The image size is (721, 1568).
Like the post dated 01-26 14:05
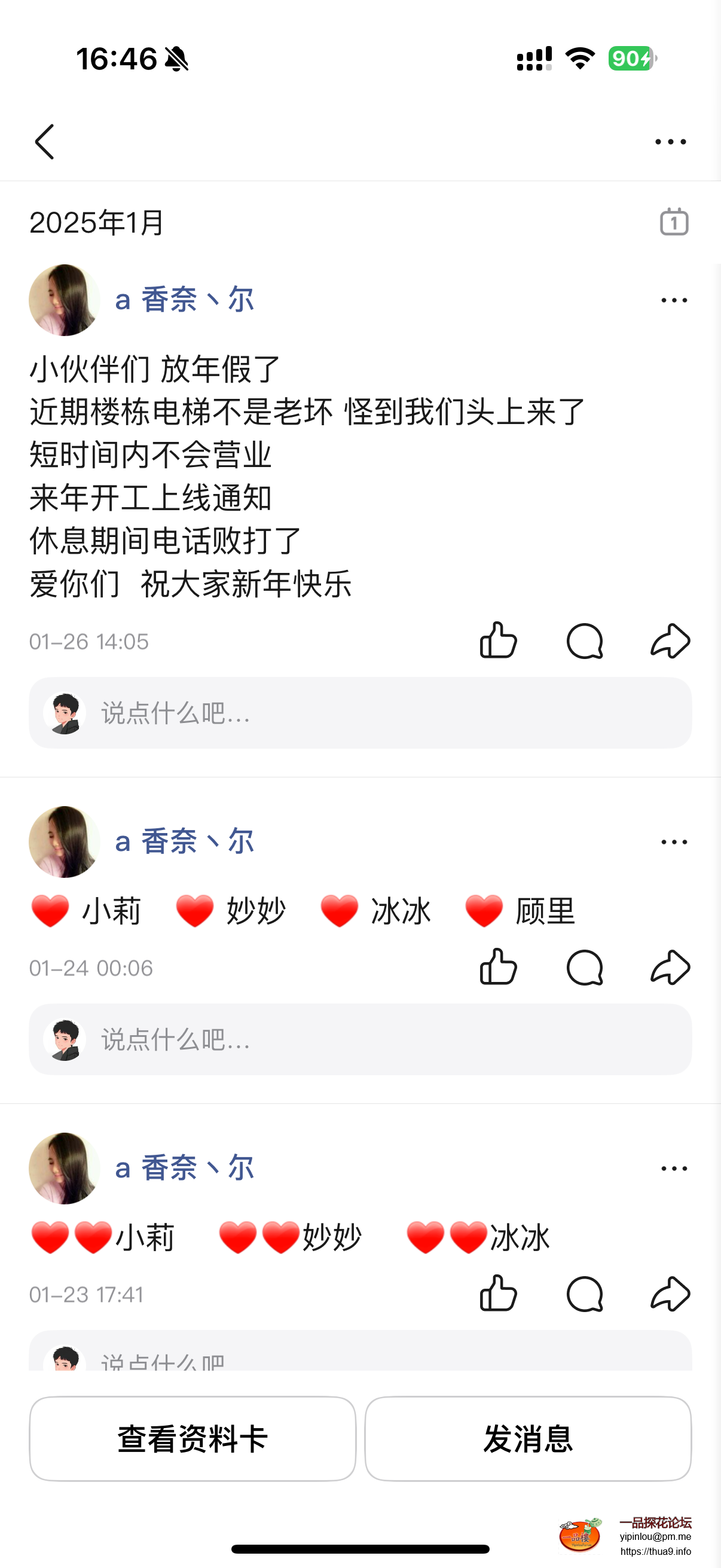[499, 641]
